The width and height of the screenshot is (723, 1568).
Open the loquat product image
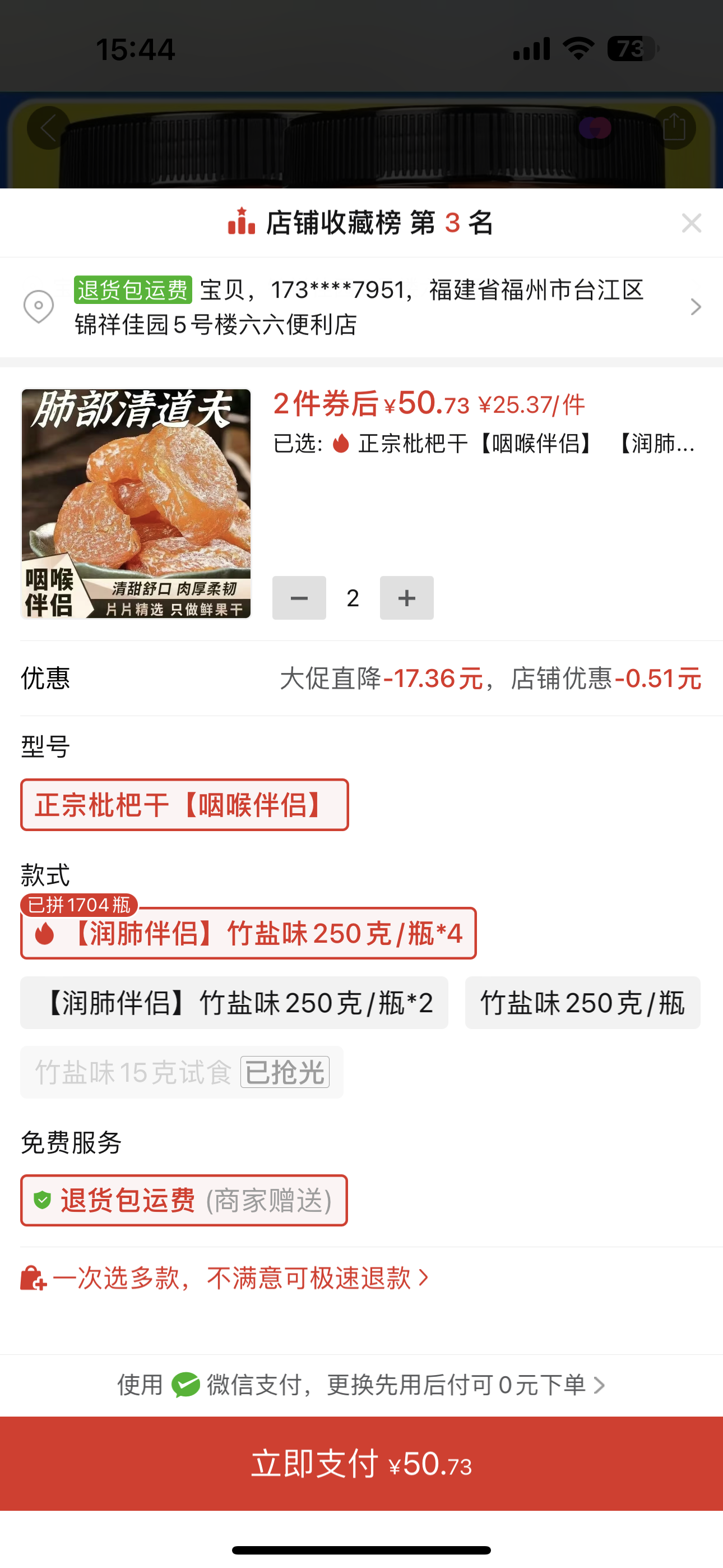[x=136, y=504]
